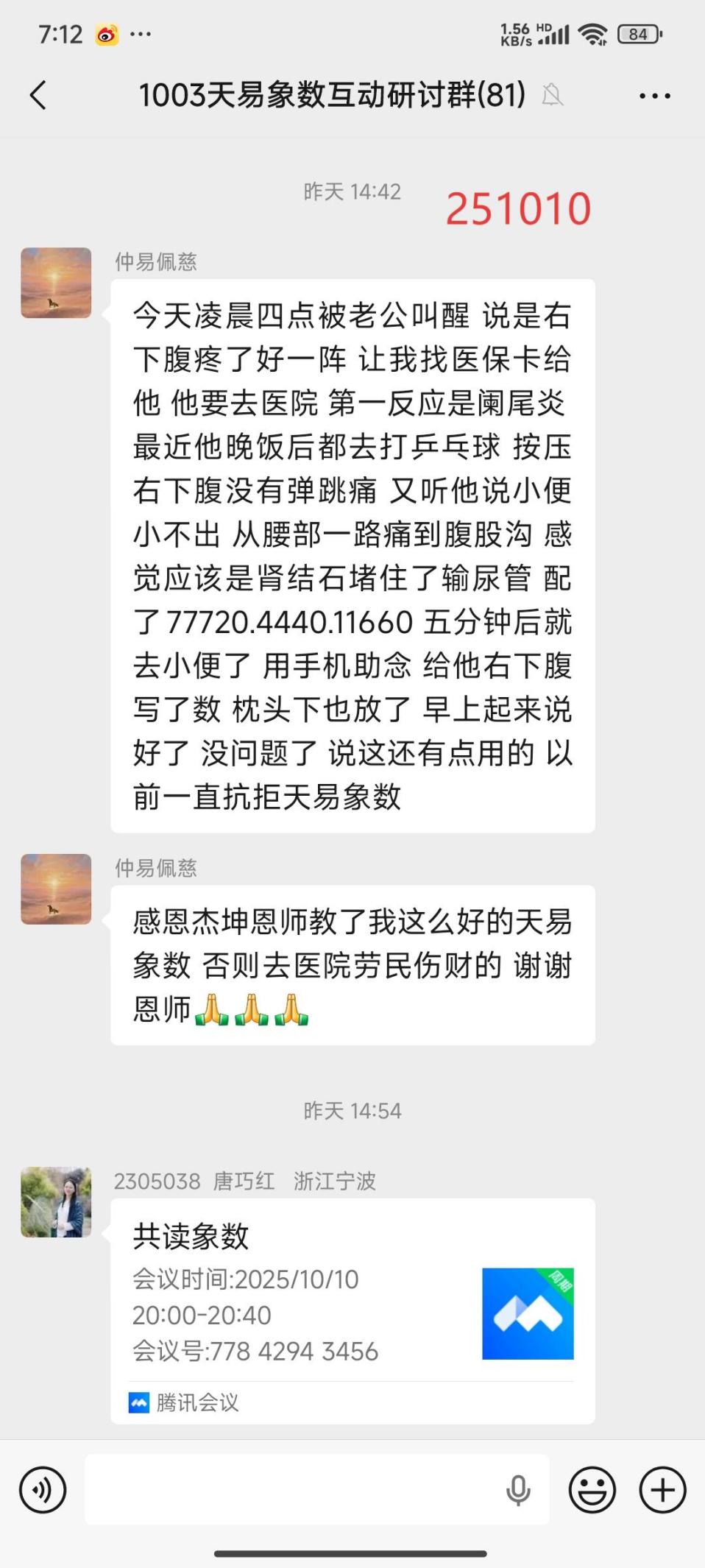
Task: Switch to voice message input
Action: (43, 1490)
